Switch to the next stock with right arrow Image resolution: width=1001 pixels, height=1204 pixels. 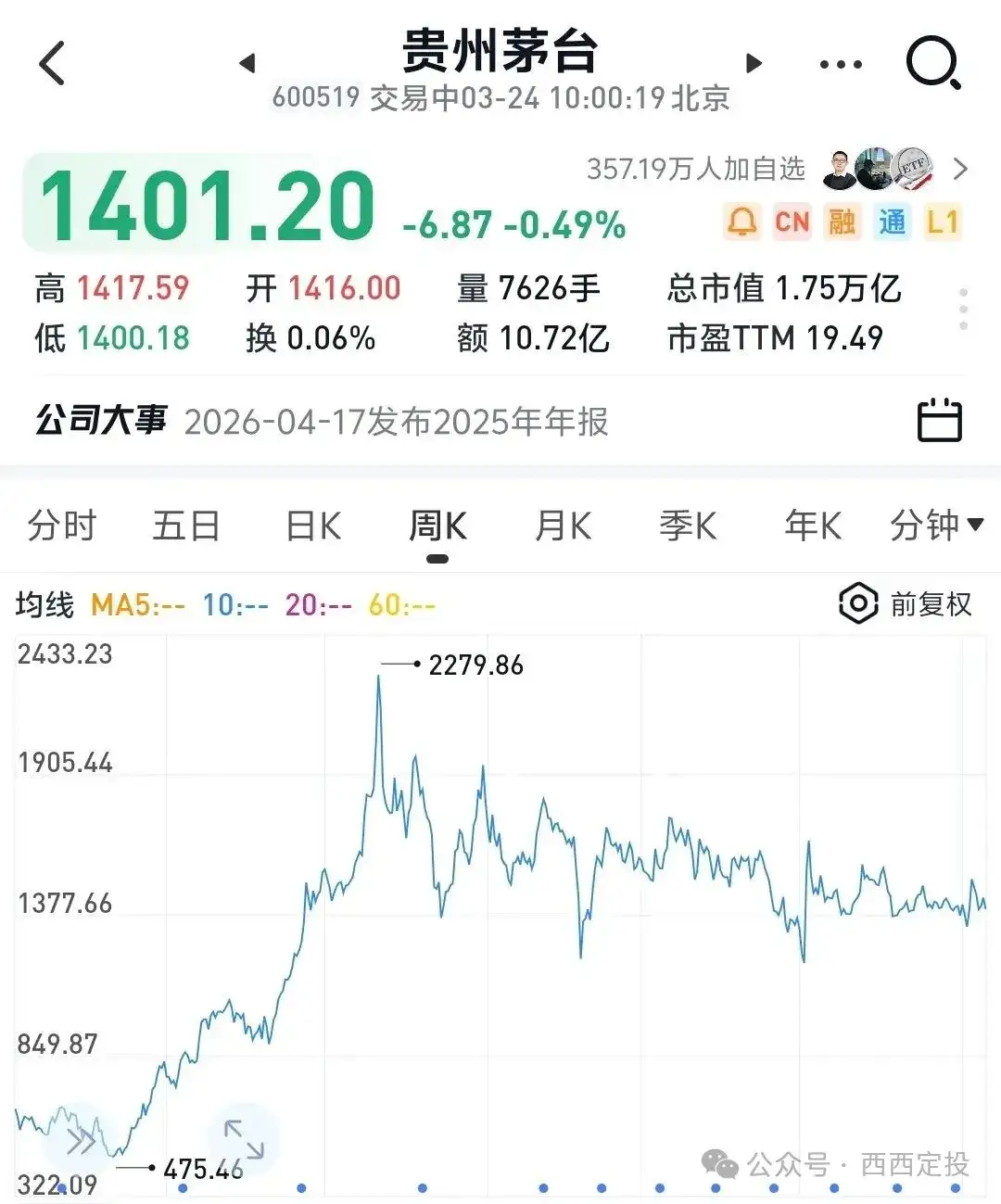click(754, 63)
